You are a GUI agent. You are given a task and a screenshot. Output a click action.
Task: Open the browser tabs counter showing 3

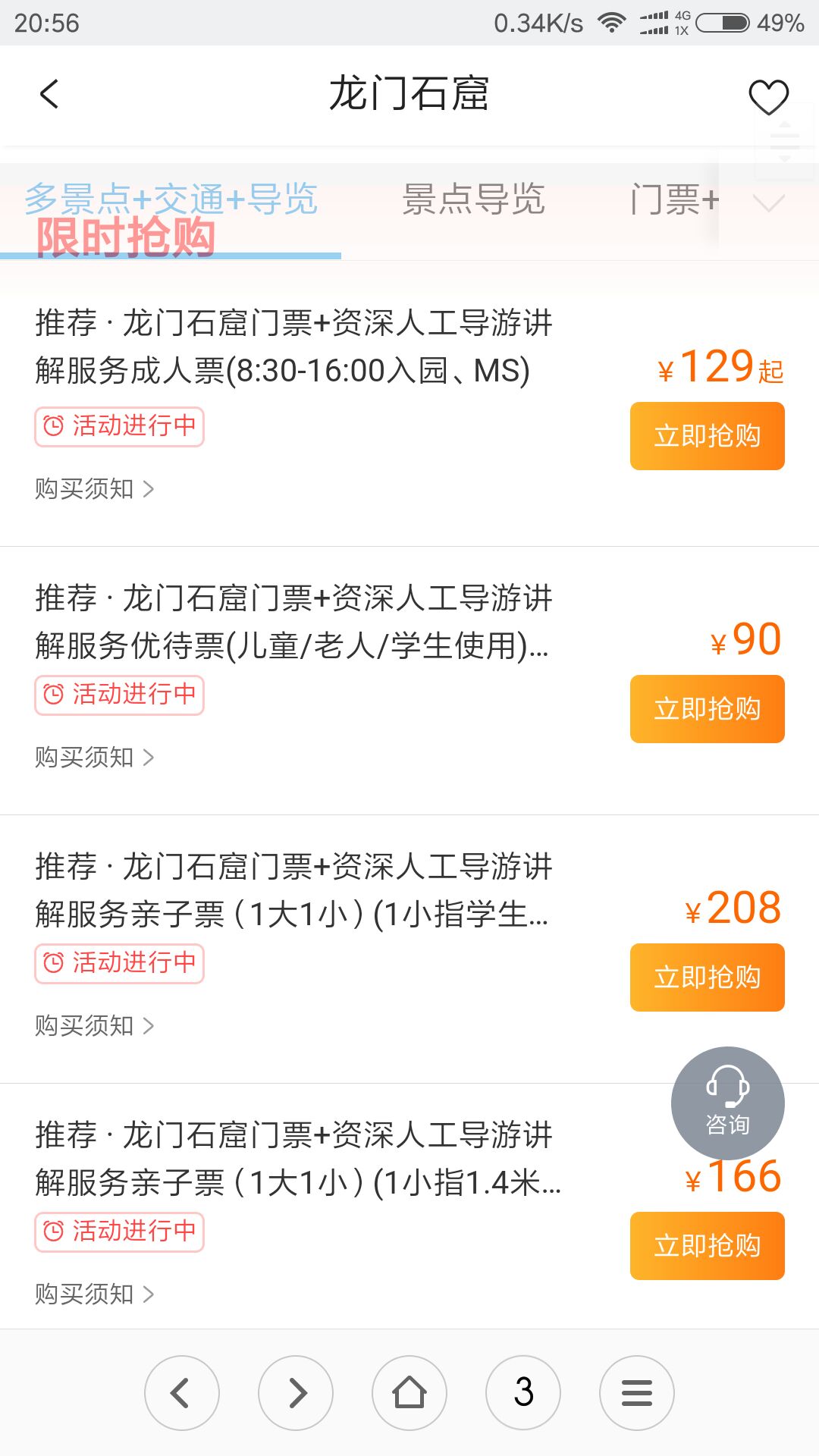[x=523, y=1393]
